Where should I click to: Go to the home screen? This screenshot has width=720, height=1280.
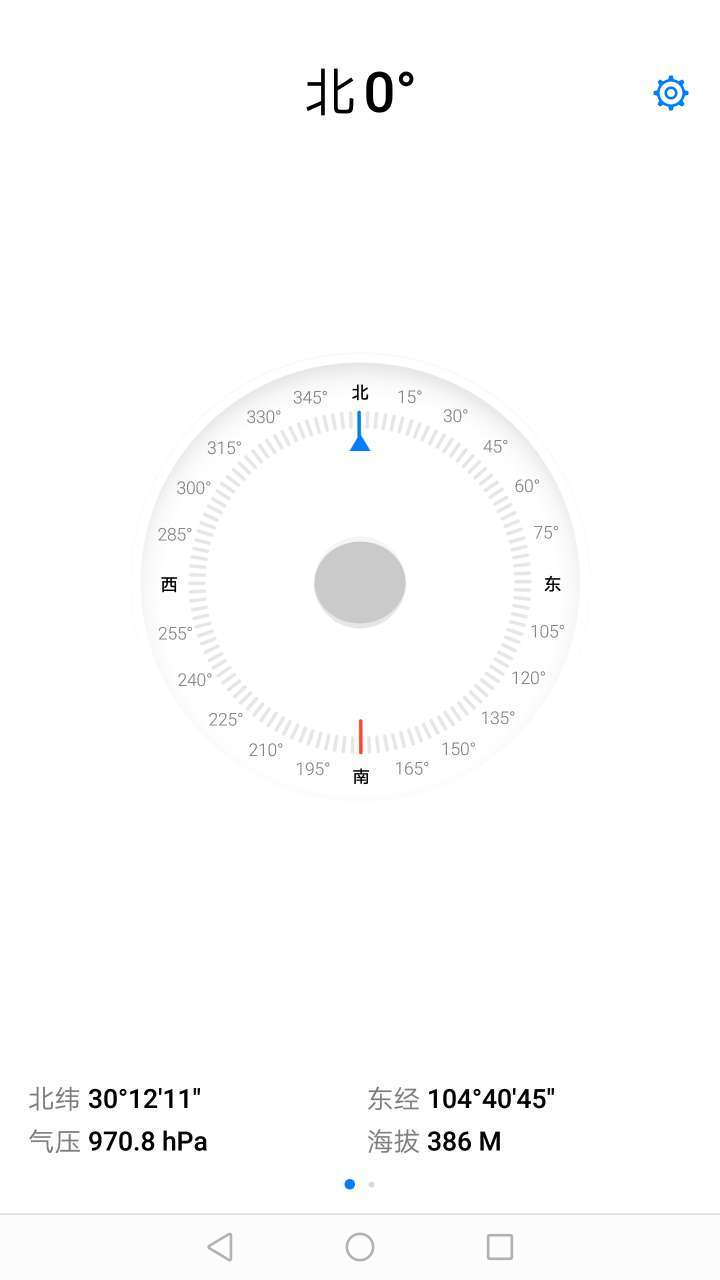click(360, 1246)
